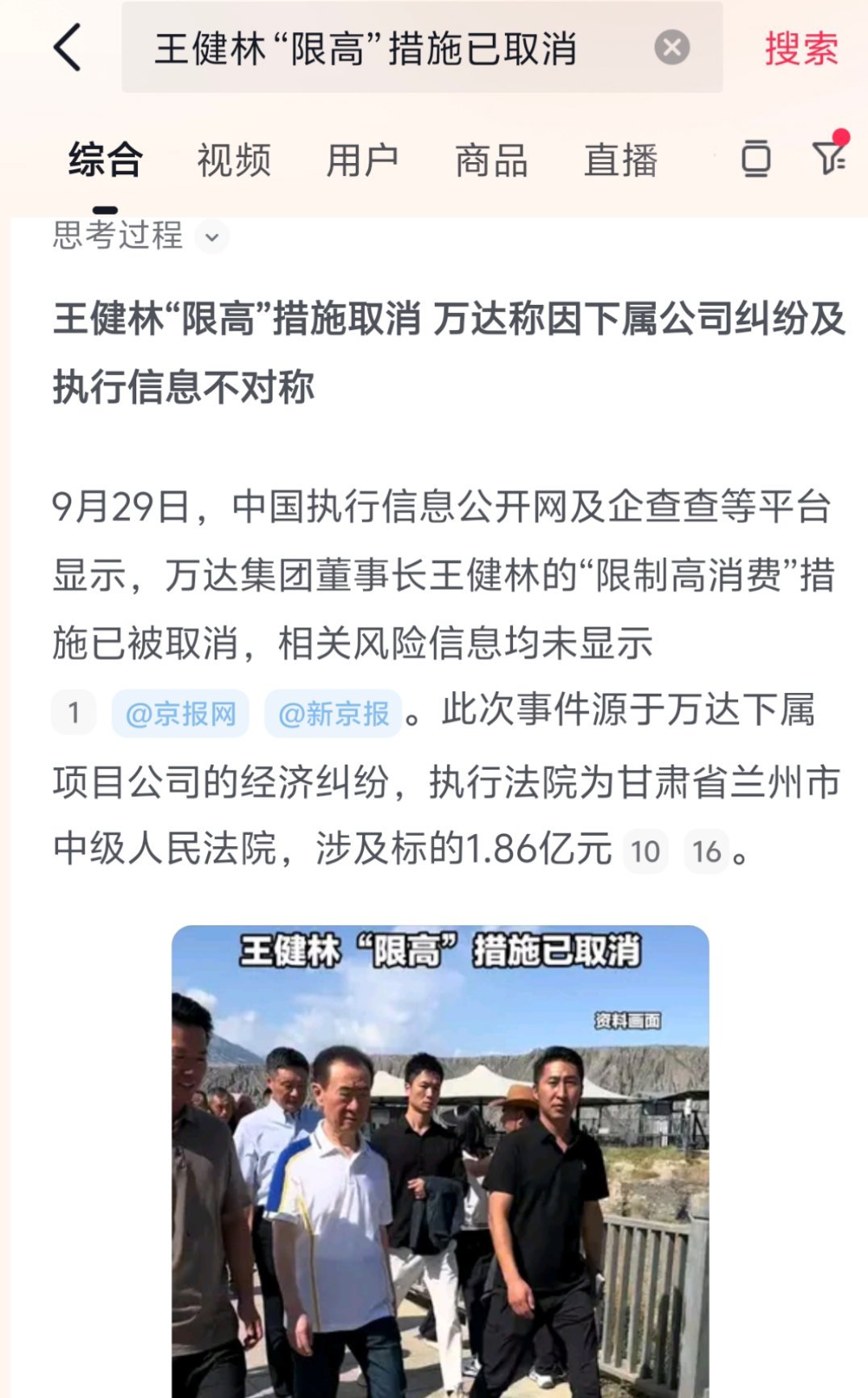Tap the red 搜索 button
This screenshot has height=1398, width=868.
[801, 48]
